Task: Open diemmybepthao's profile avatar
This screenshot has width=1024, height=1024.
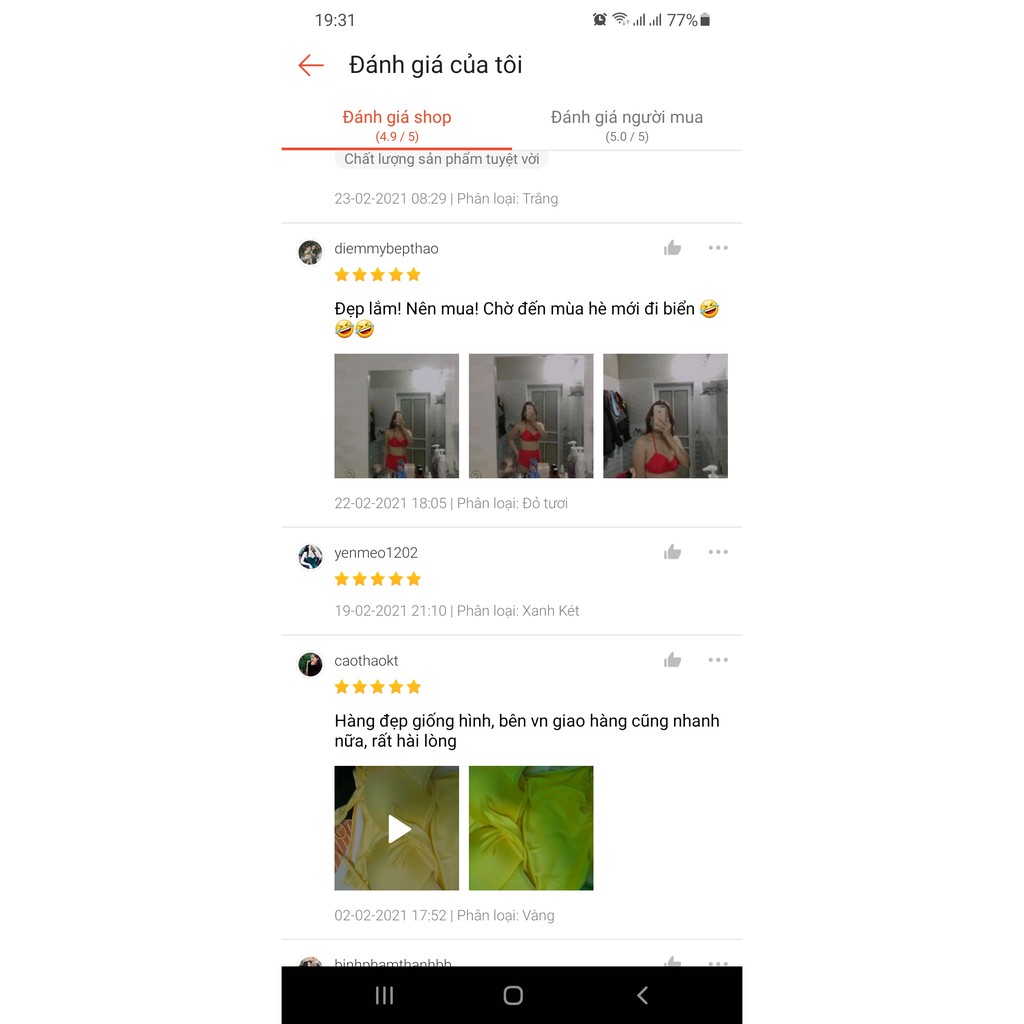Action: click(310, 252)
